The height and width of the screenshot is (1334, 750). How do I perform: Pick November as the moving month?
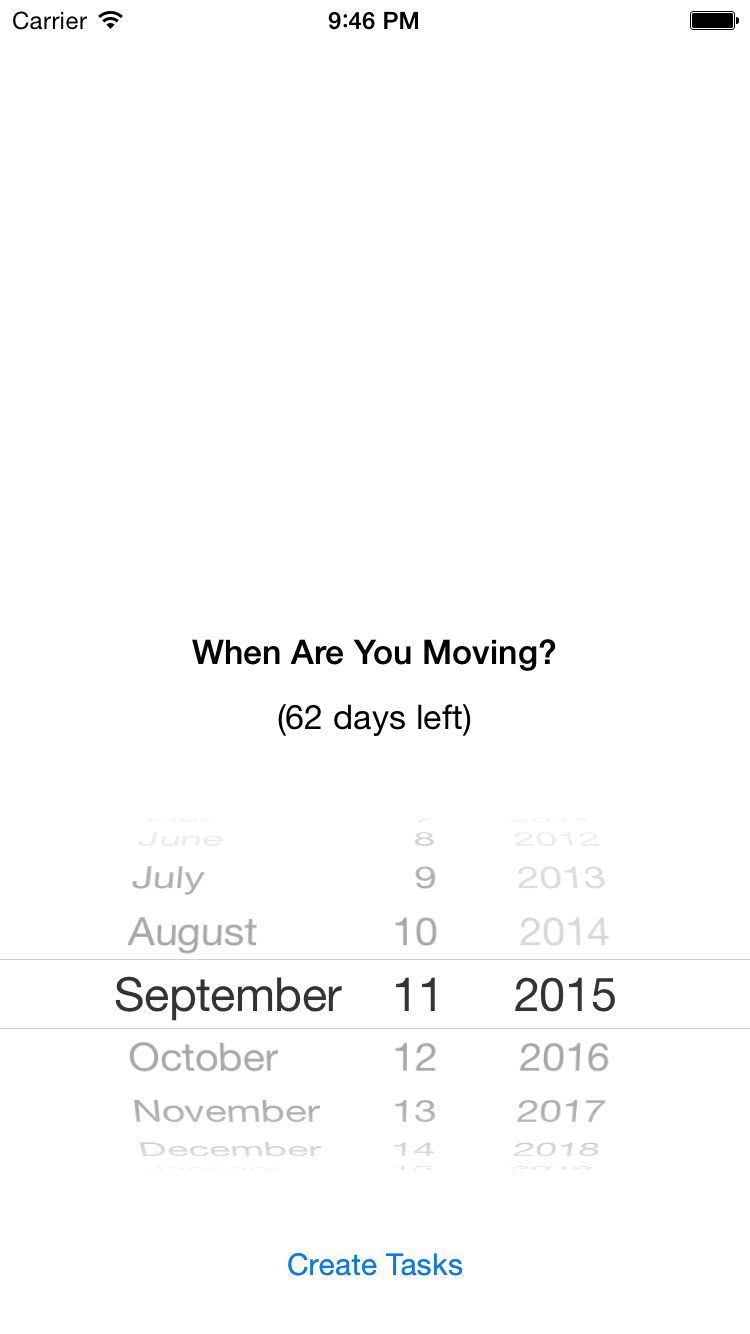pyautogui.click(x=226, y=1111)
